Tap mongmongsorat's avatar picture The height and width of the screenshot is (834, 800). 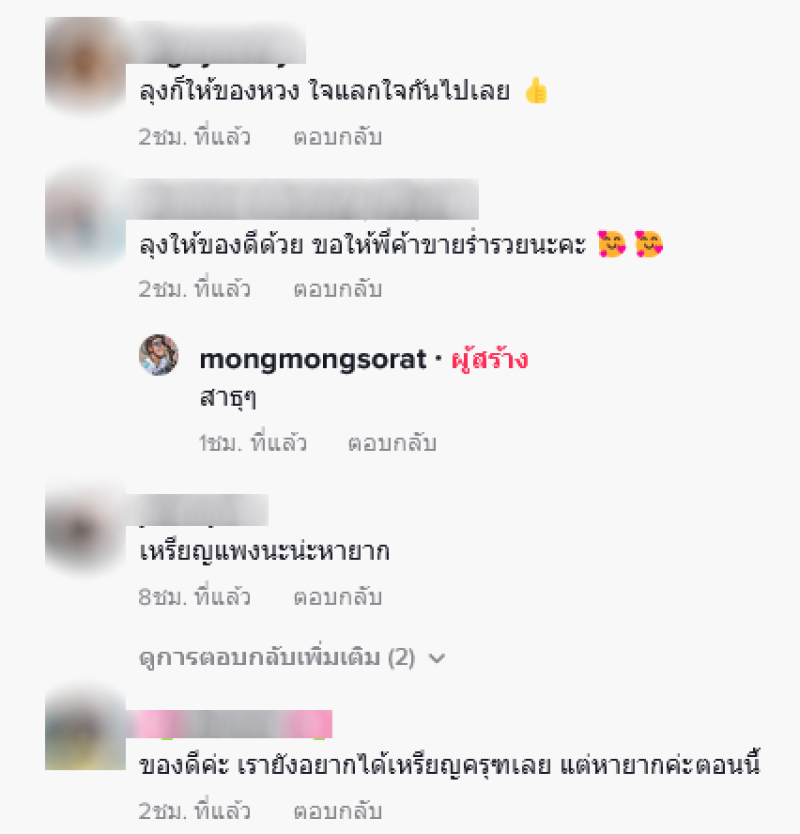click(158, 355)
